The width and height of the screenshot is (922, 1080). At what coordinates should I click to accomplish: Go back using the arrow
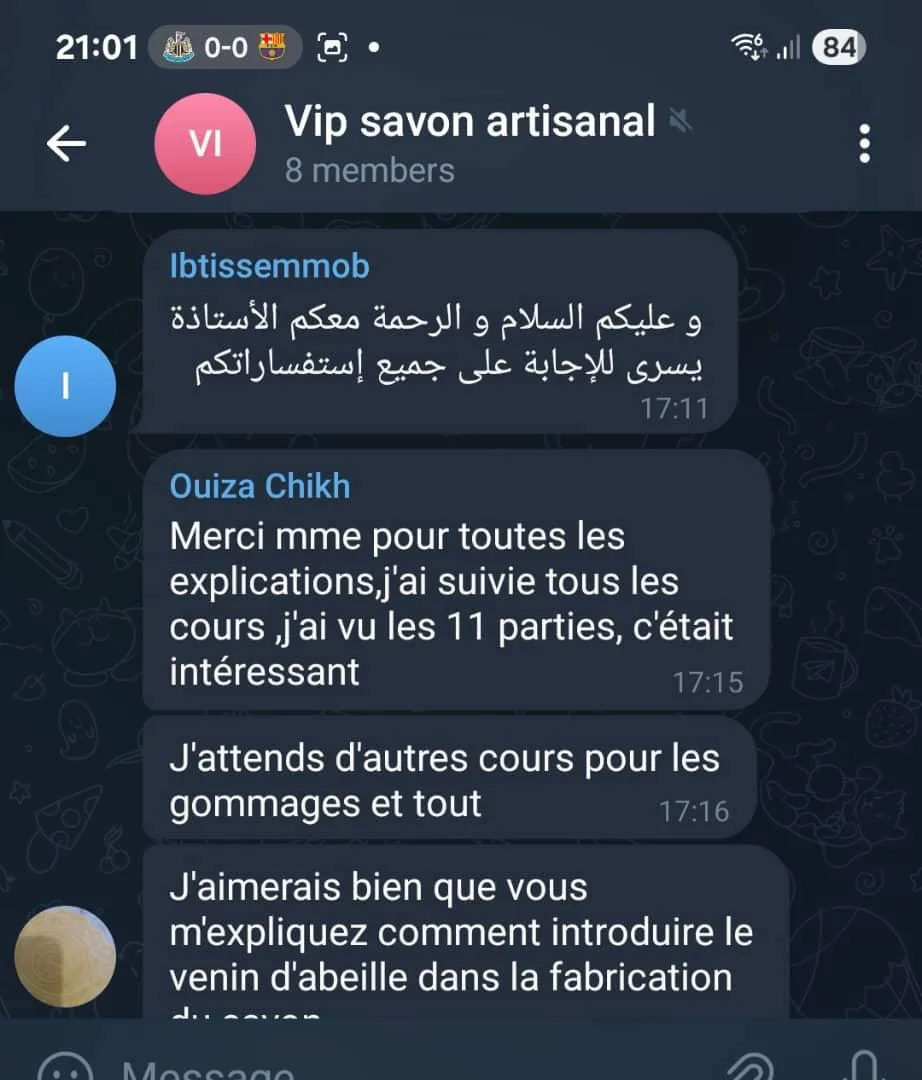(x=66, y=144)
